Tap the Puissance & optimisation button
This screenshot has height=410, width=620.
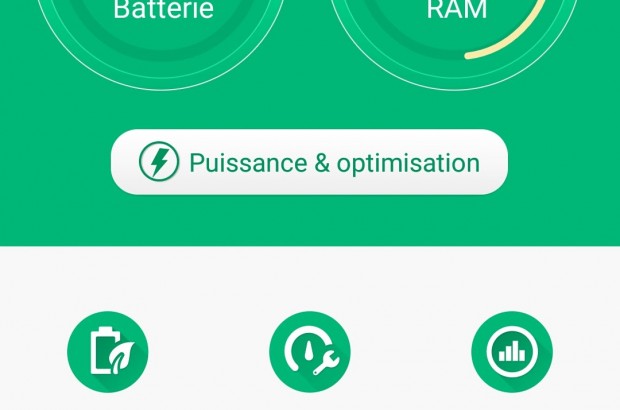click(309, 162)
